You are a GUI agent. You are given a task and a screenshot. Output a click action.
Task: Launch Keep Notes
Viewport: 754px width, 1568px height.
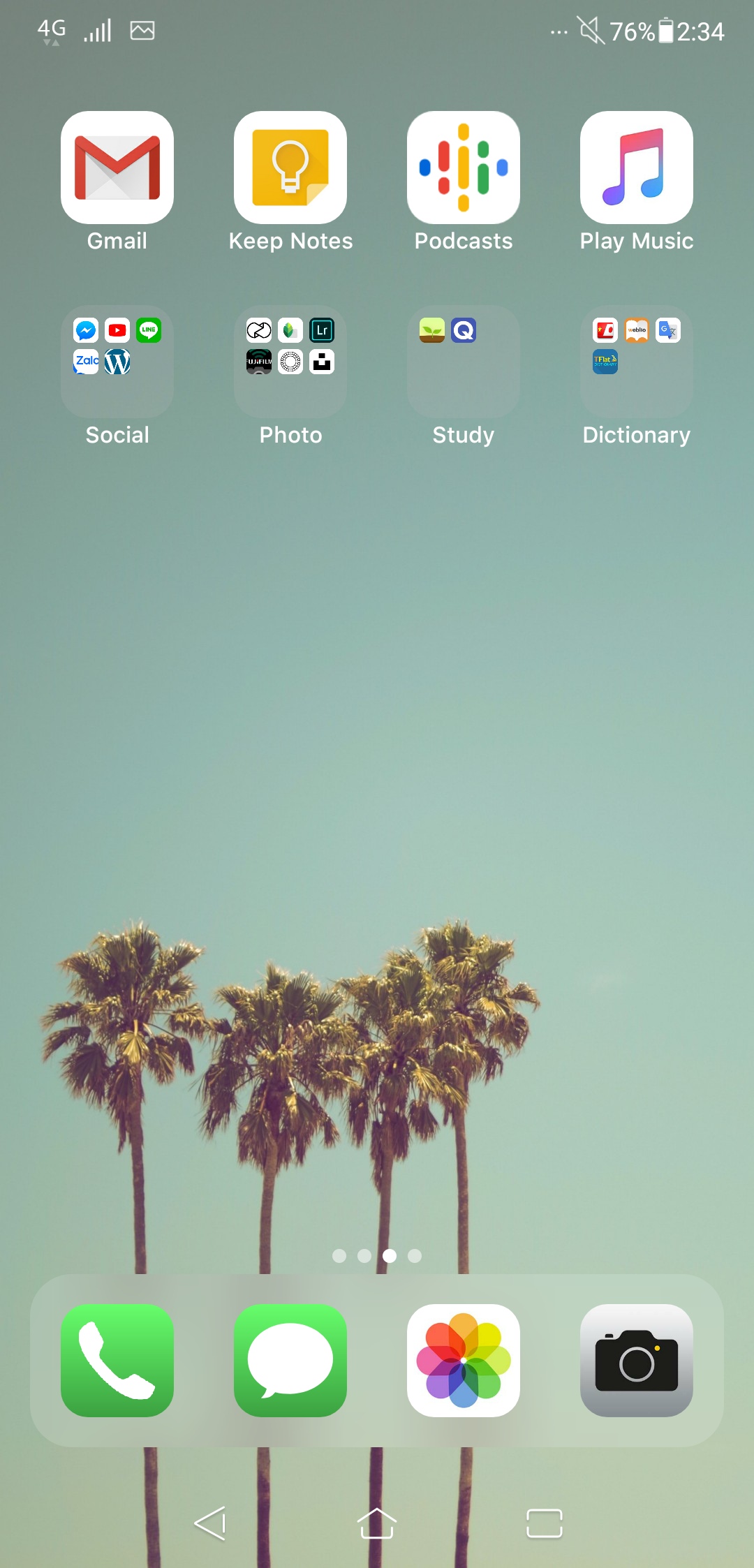(290, 168)
